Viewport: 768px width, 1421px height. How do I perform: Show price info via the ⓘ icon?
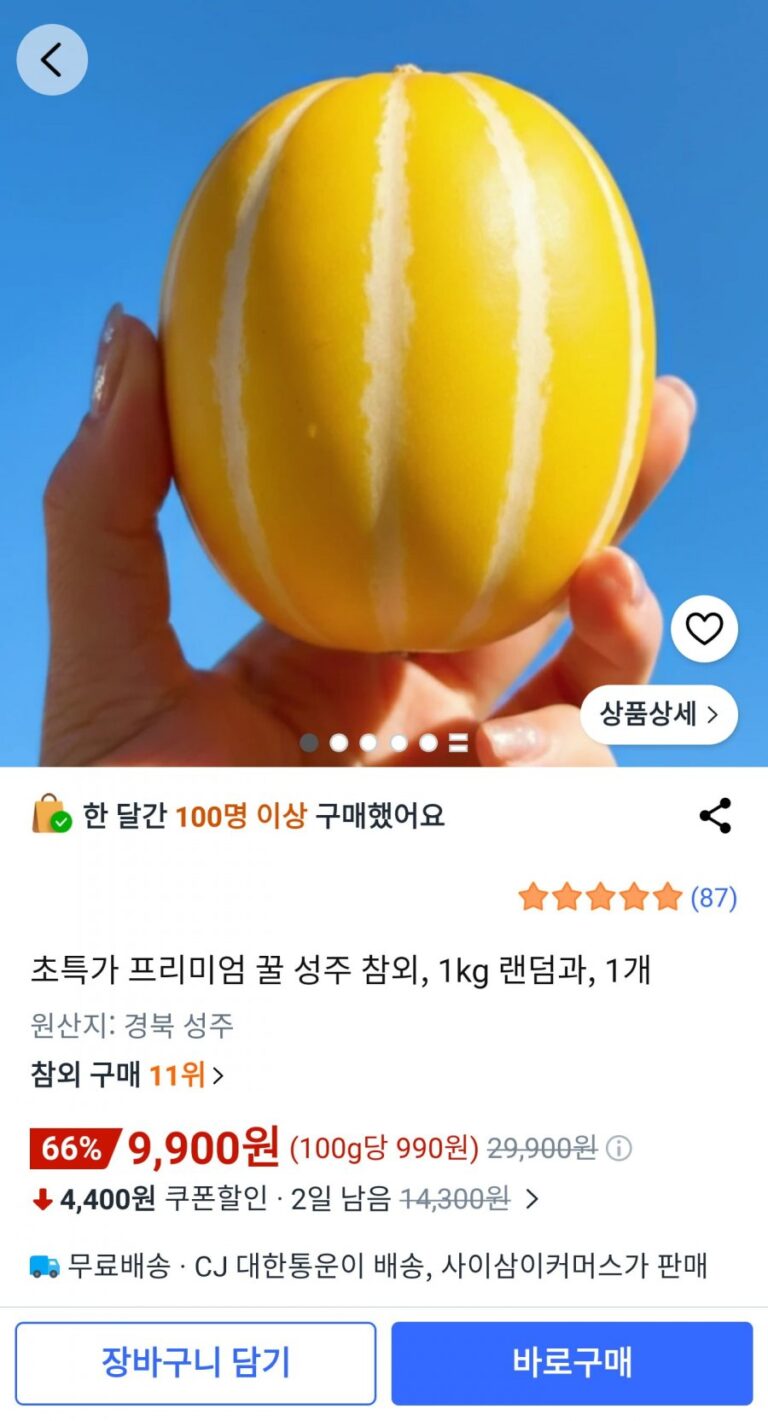619,1149
